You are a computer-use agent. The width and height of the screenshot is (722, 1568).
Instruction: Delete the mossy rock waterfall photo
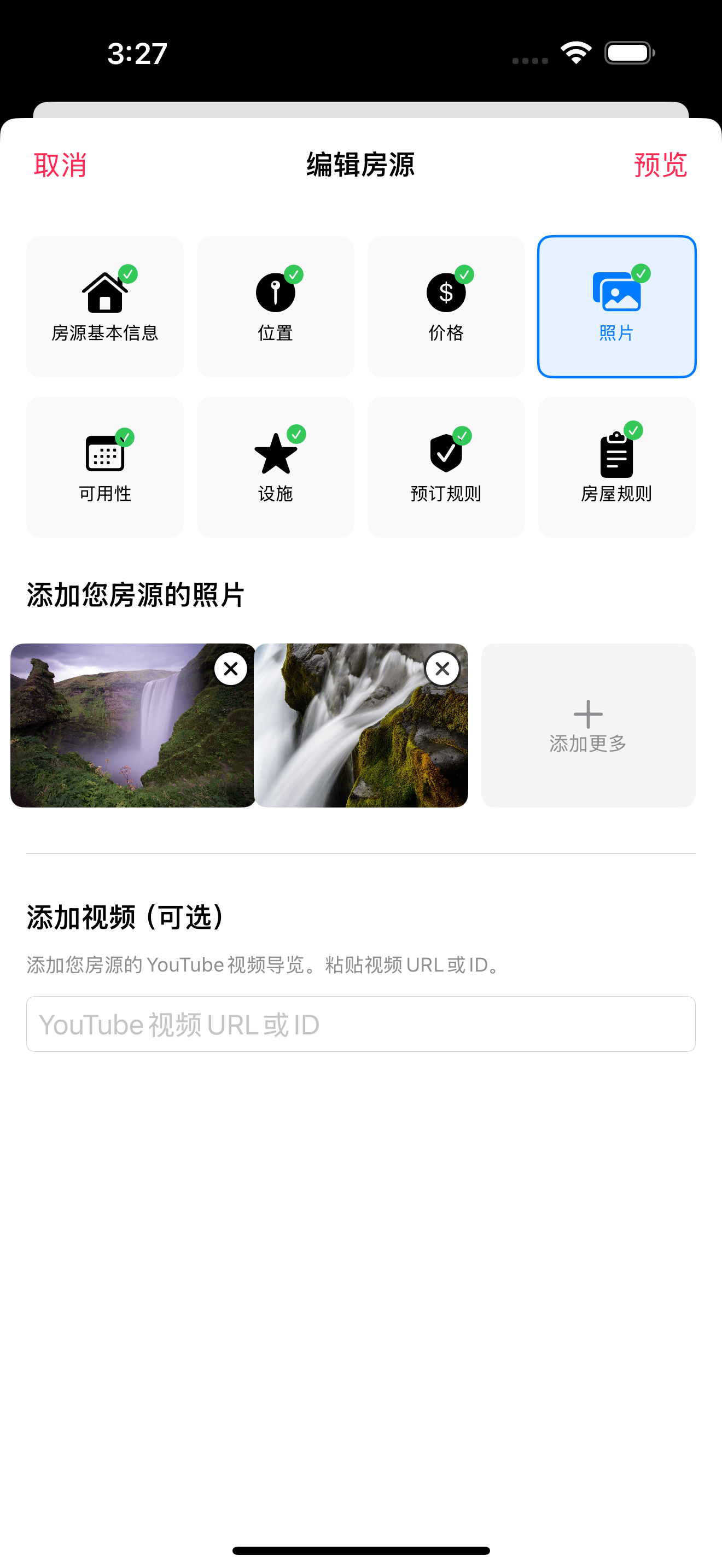coord(442,669)
